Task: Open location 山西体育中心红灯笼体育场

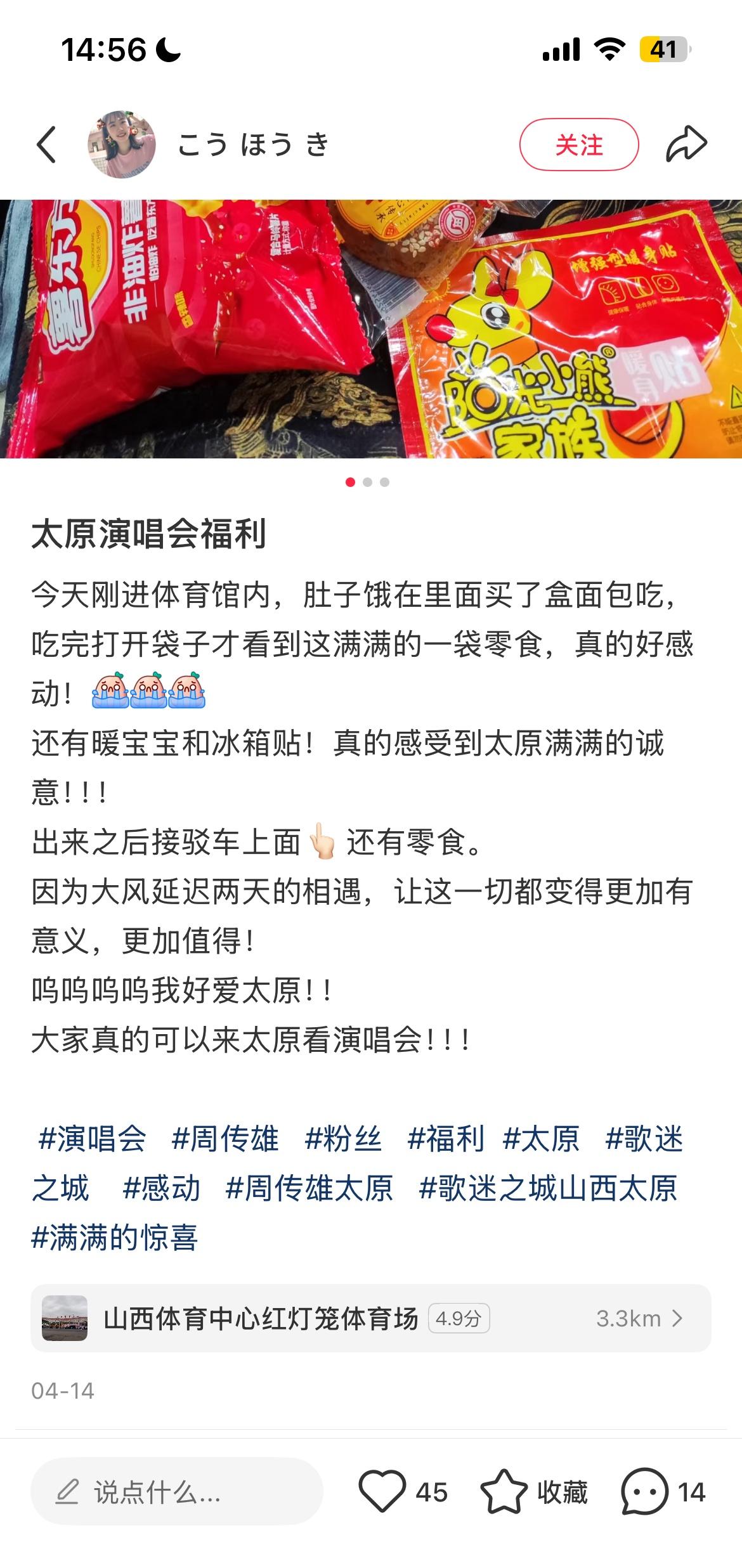Action: (371, 1318)
